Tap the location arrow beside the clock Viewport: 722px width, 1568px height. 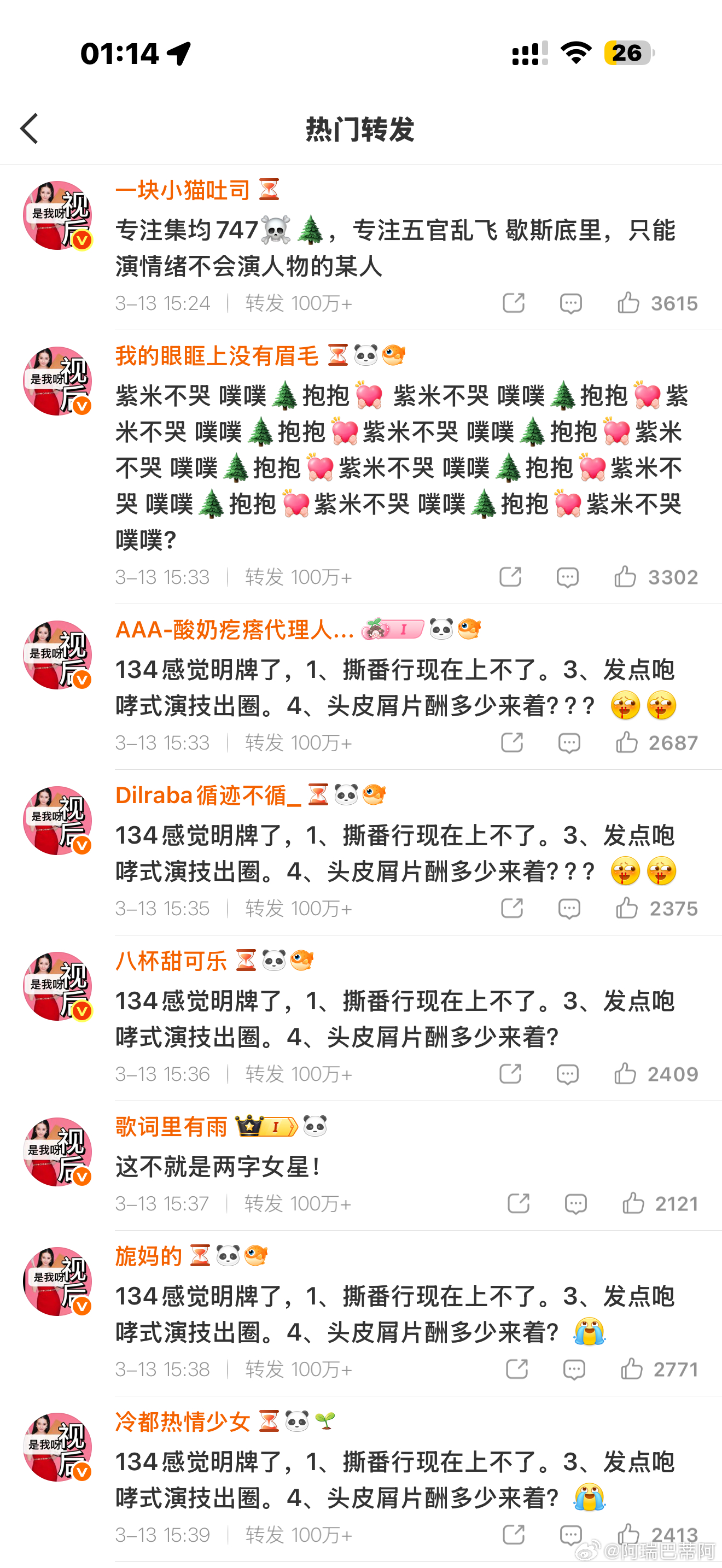point(178,54)
